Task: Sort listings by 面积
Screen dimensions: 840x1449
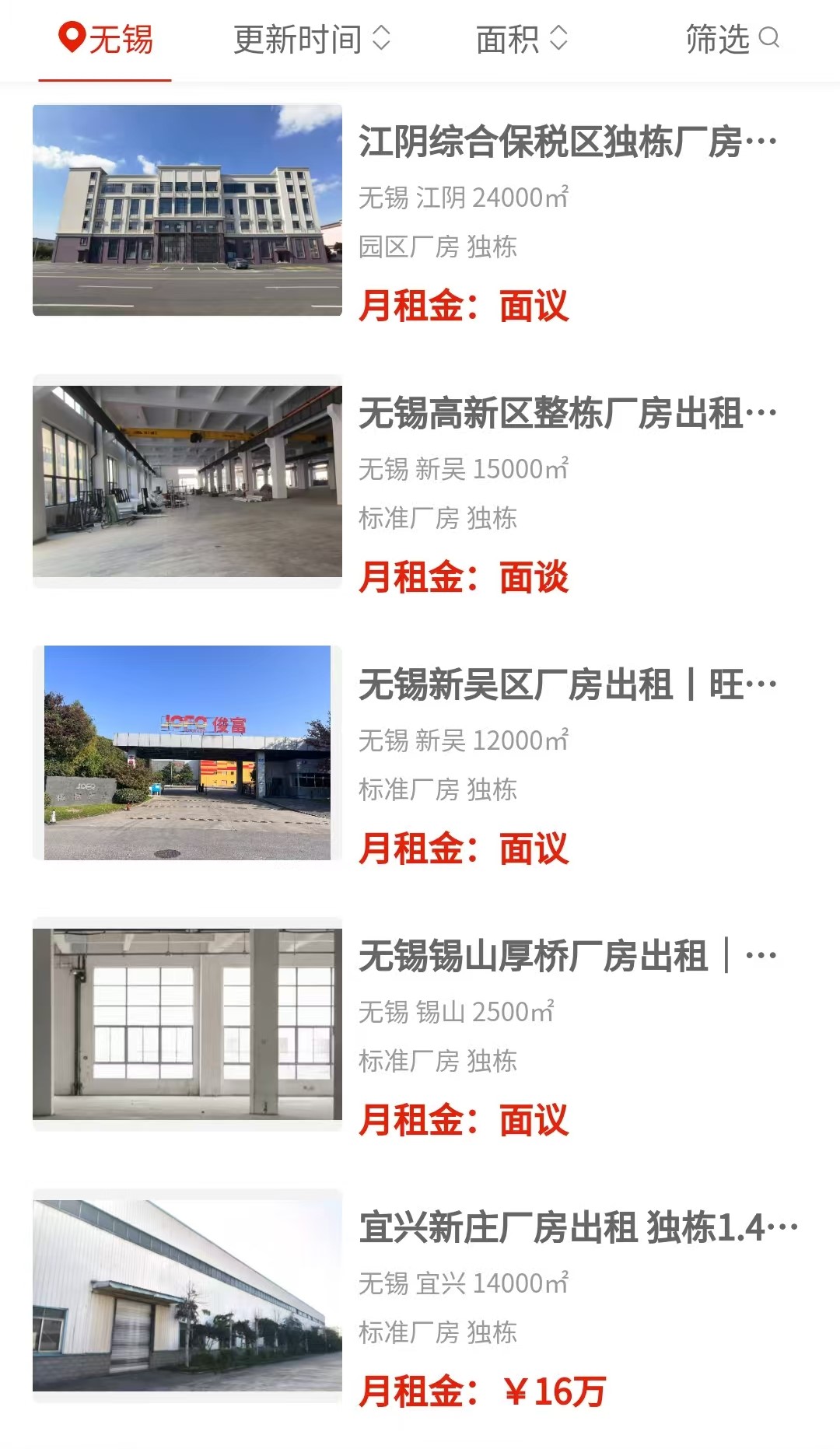Action: 521,39
